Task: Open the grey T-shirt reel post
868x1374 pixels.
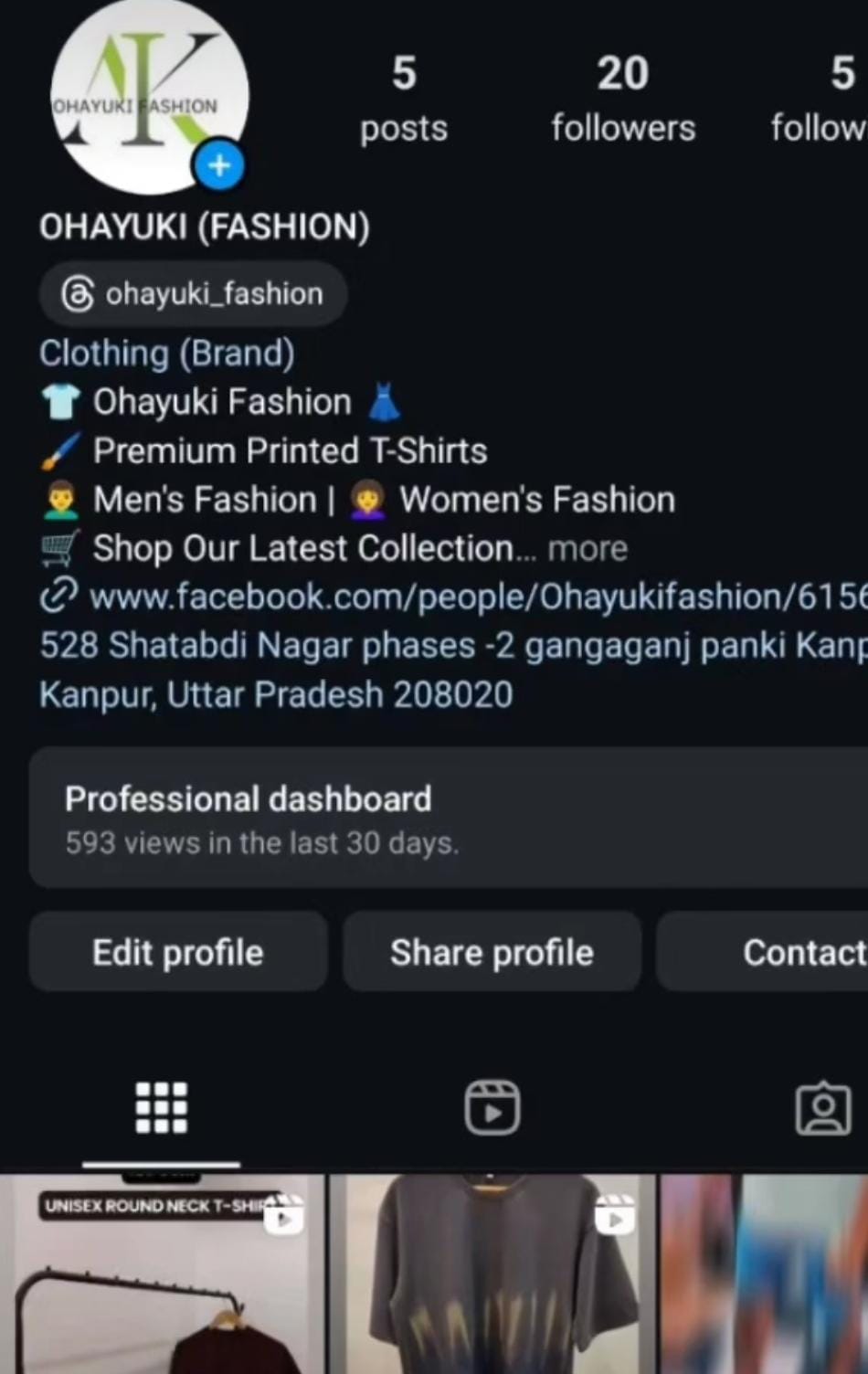Action: click(492, 1279)
